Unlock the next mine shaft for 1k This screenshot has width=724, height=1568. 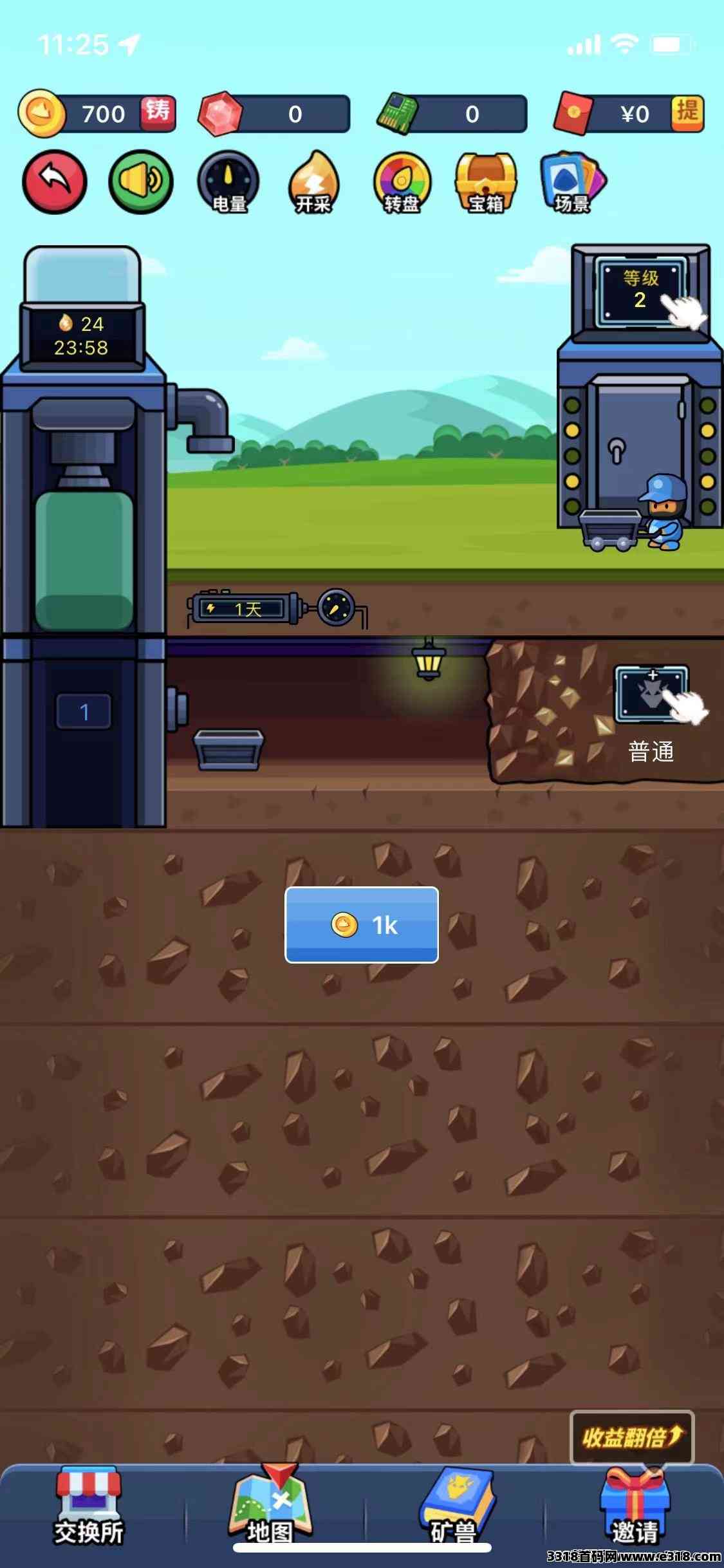click(362, 924)
